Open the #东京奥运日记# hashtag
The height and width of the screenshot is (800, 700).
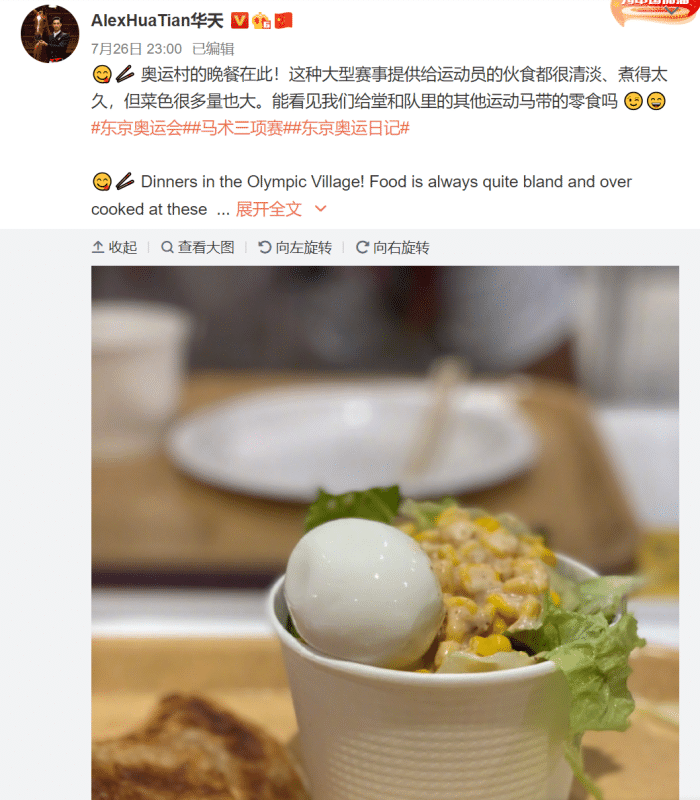coord(350,127)
